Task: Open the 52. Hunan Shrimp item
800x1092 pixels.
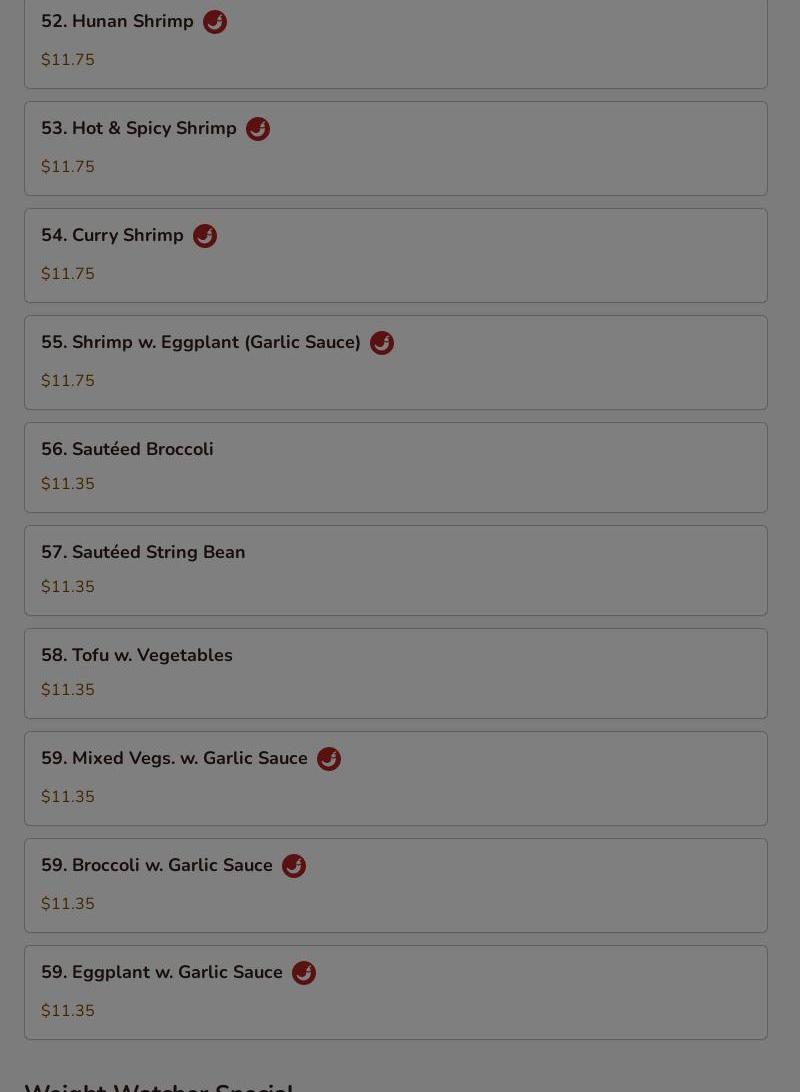Action: [x=395, y=40]
